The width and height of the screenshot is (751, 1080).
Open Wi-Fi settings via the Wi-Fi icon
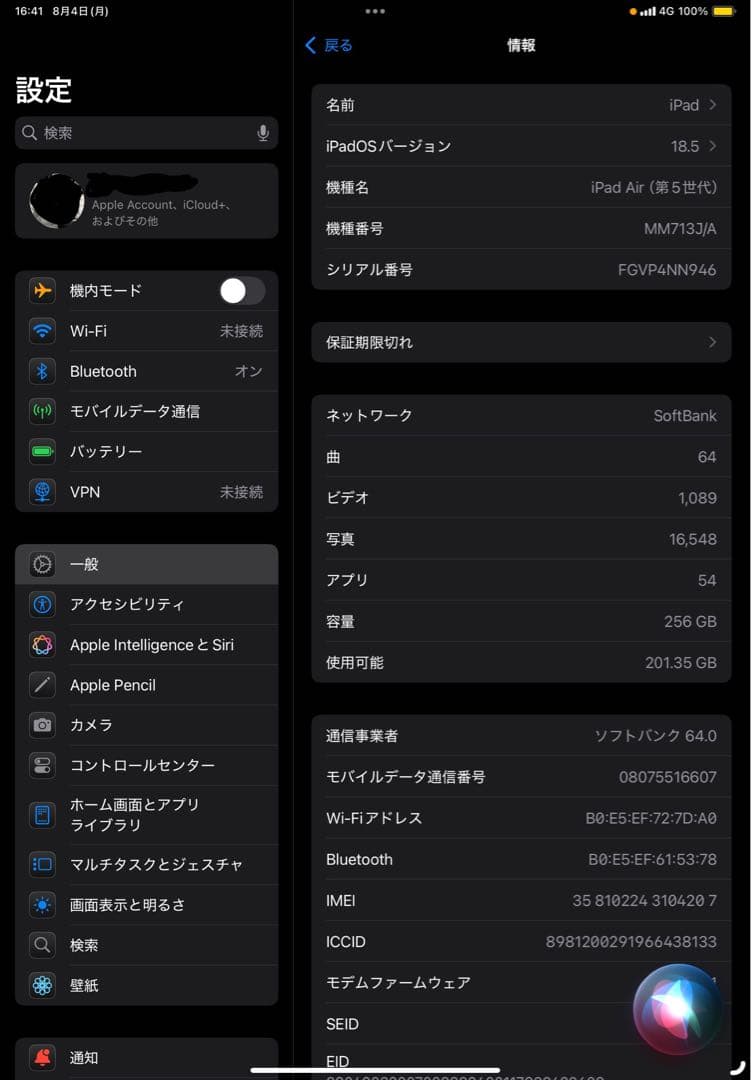coord(42,331)
